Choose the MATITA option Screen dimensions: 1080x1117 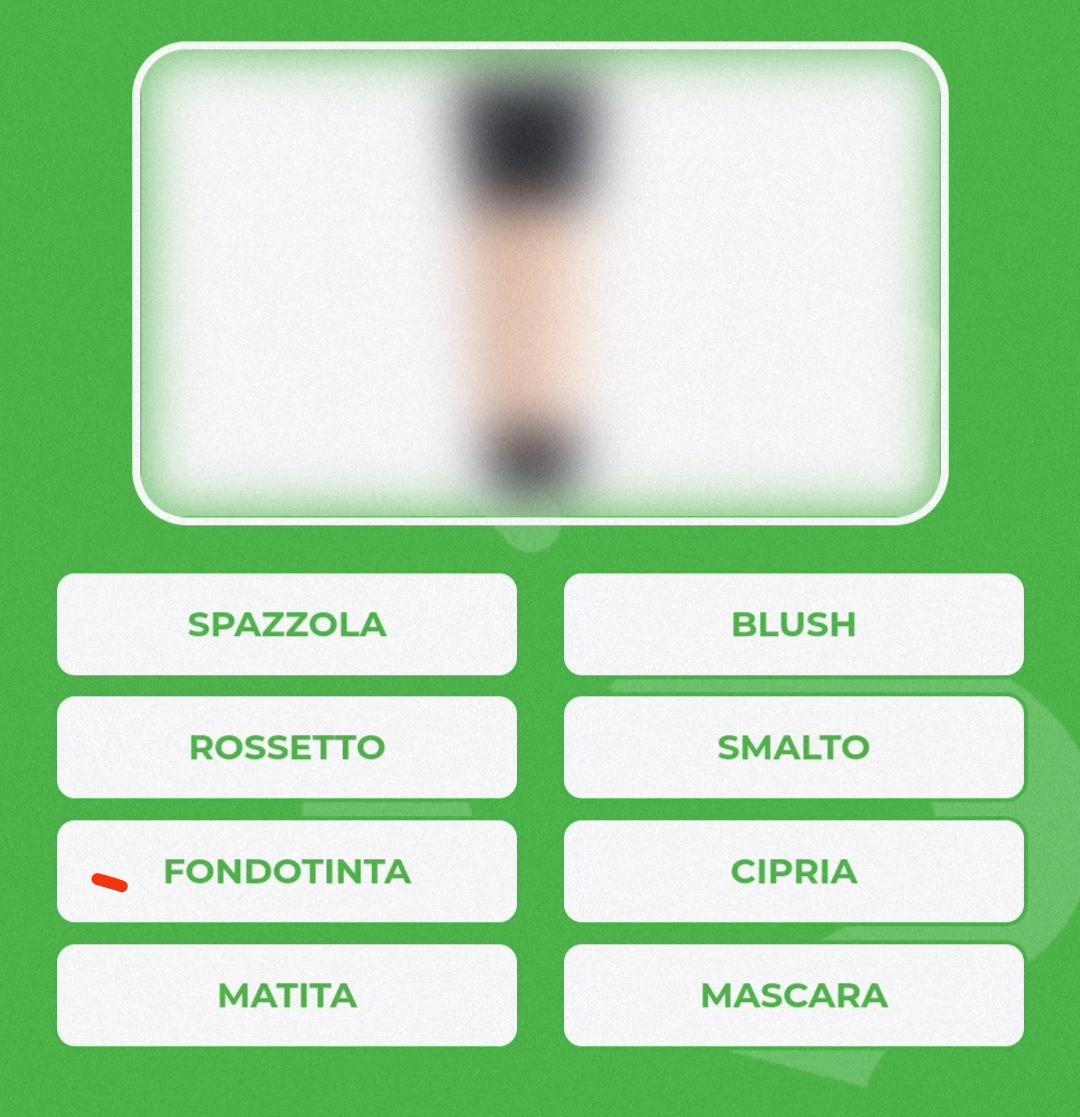(287, 995)
